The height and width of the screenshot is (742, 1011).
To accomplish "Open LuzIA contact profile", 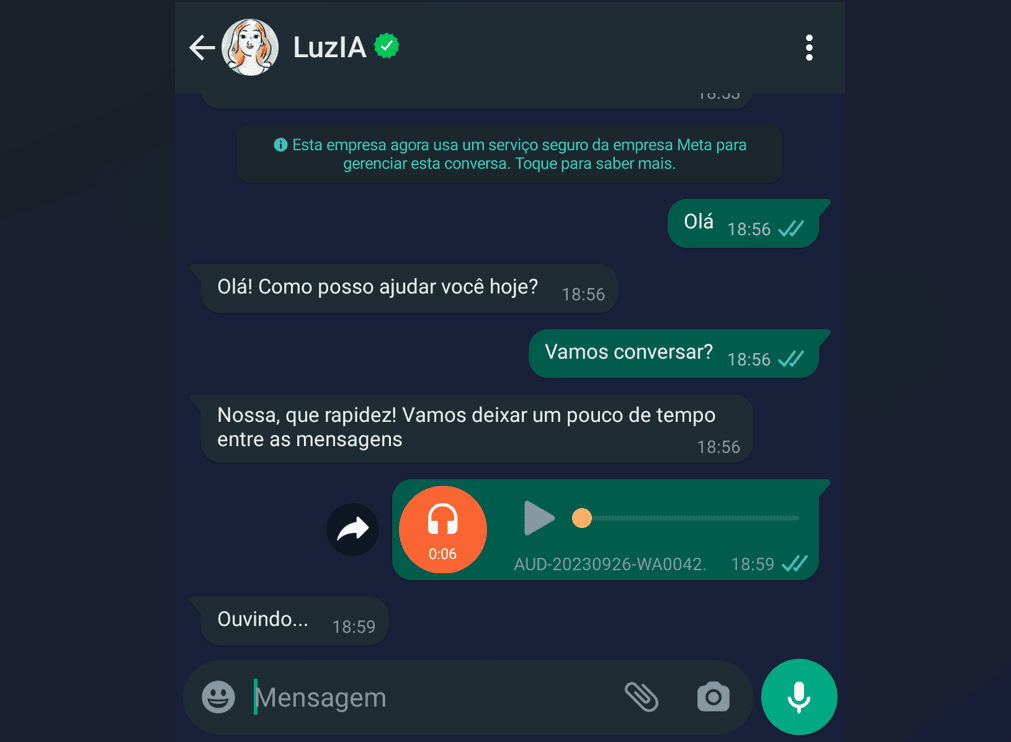I will [330, 47].
